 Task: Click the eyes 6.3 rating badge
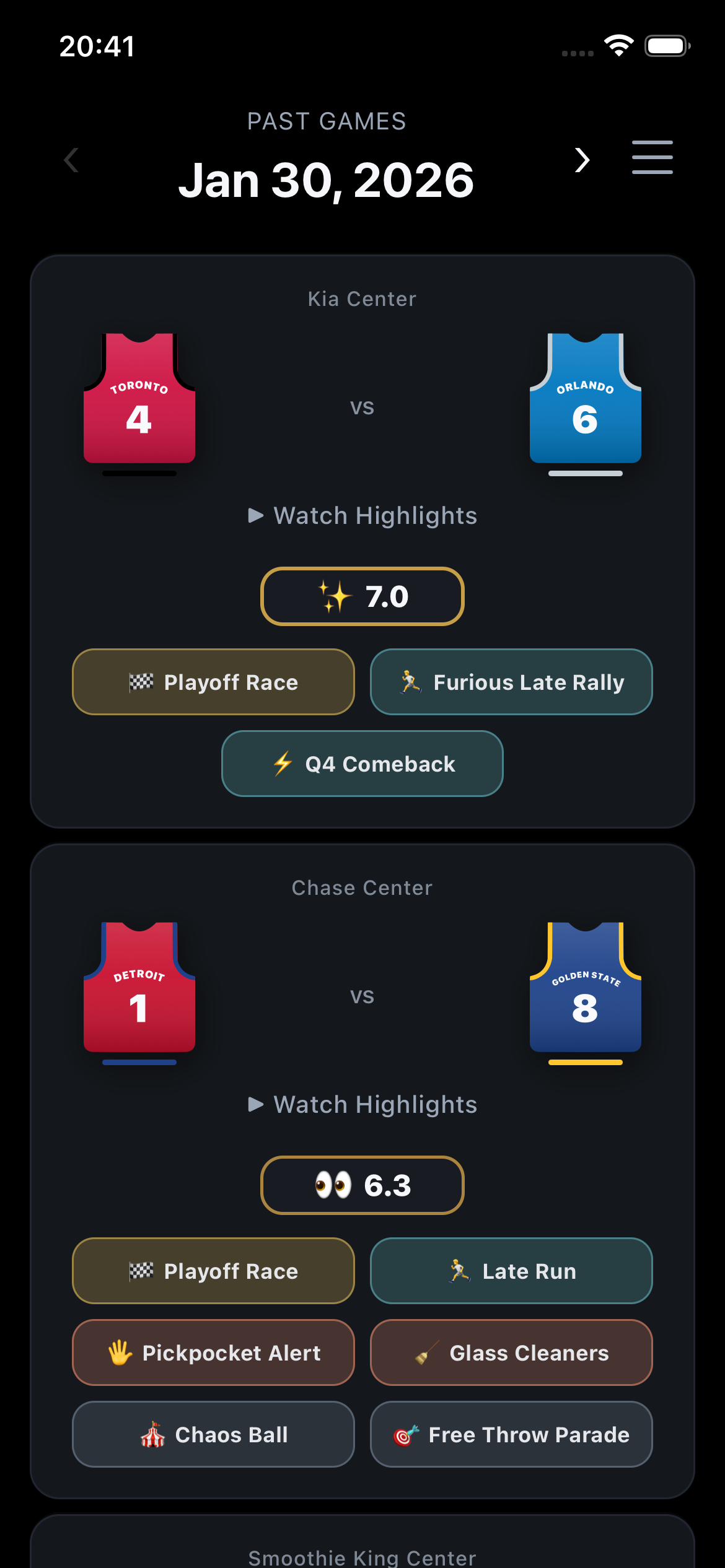point(362,1185)
